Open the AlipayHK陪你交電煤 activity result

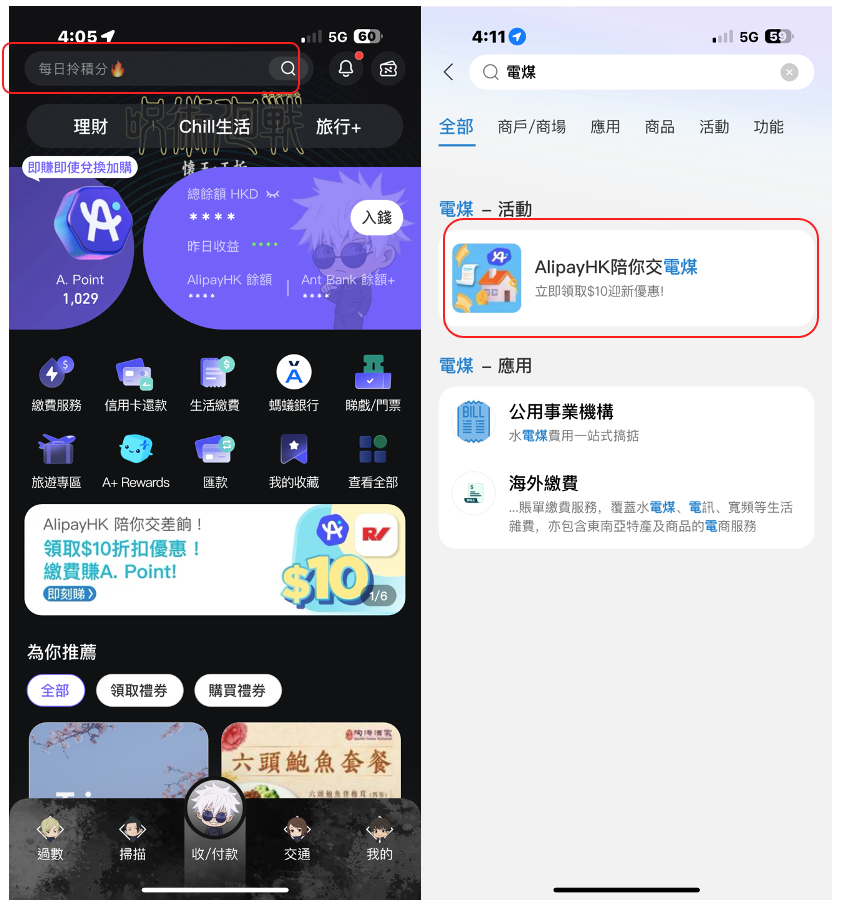point(630,277)
